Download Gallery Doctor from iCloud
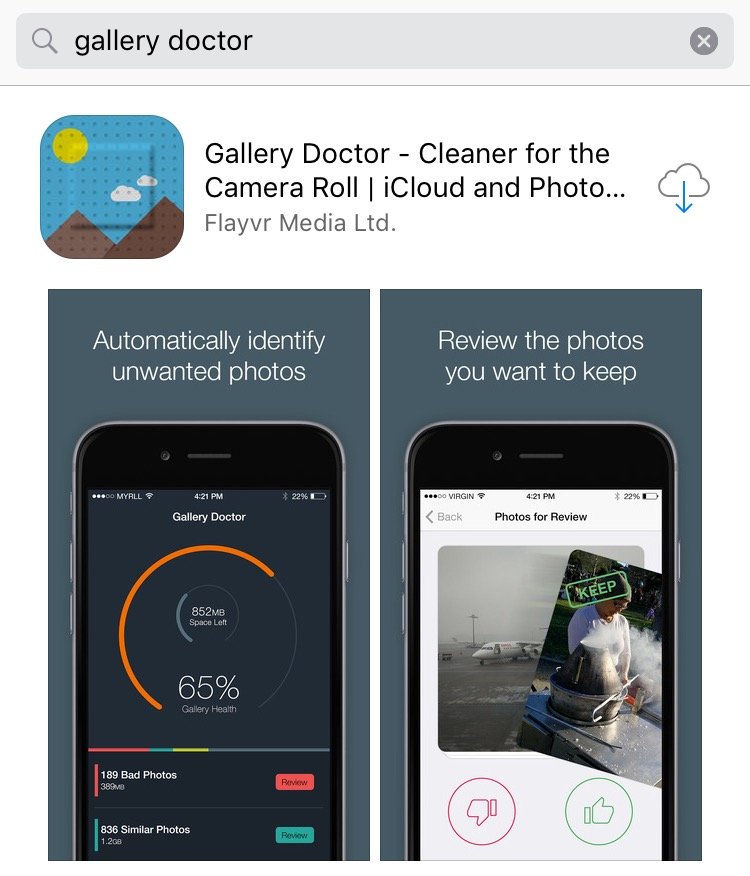750x876 pixels. pos(683,188)
